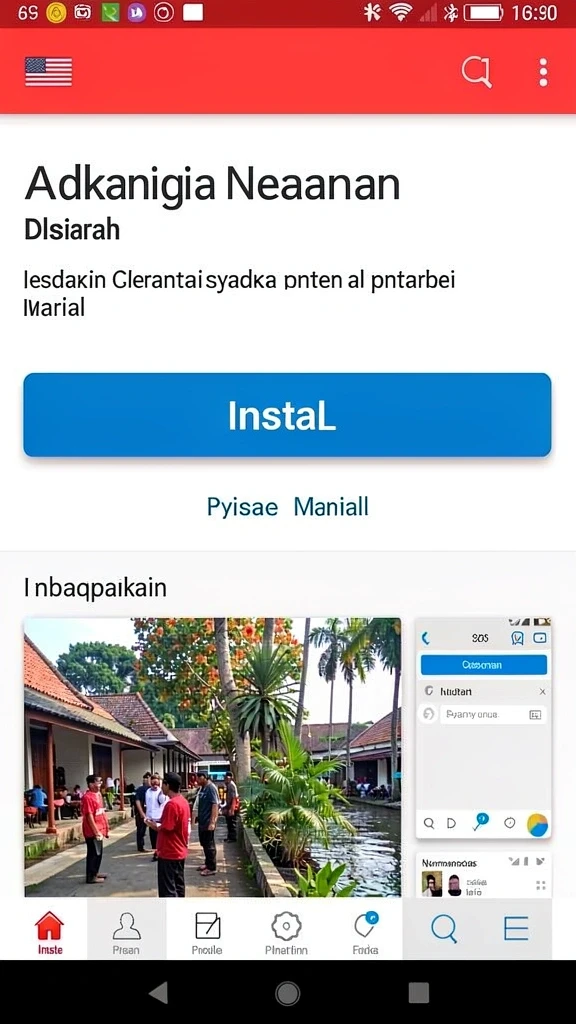
Task: Open the three-dot overflow menu
Action: tap(543, 72)
